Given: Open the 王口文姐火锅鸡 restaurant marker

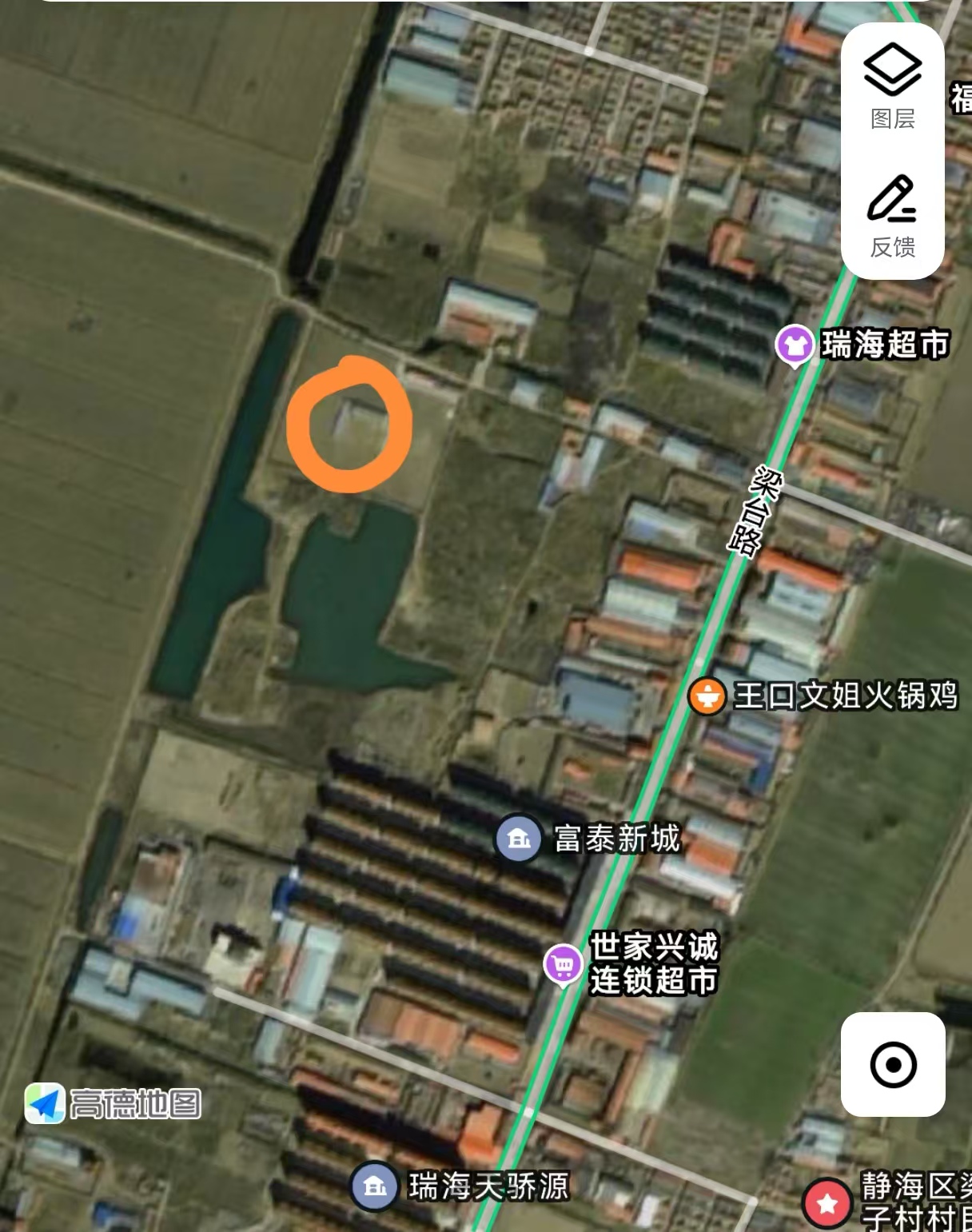Looking at the screenshot, I should [x=707, y=696].
